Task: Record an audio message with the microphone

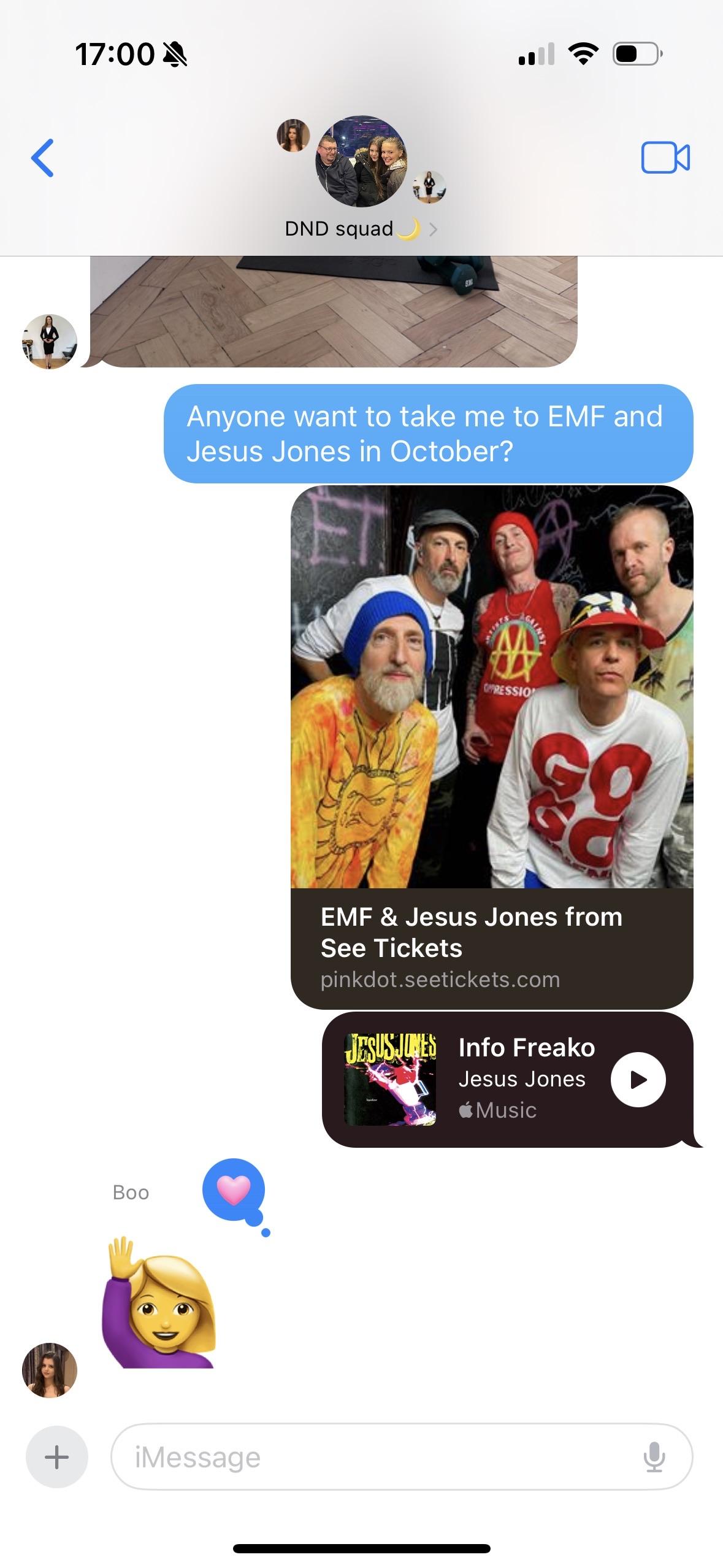Action: tap(654, 1457)
